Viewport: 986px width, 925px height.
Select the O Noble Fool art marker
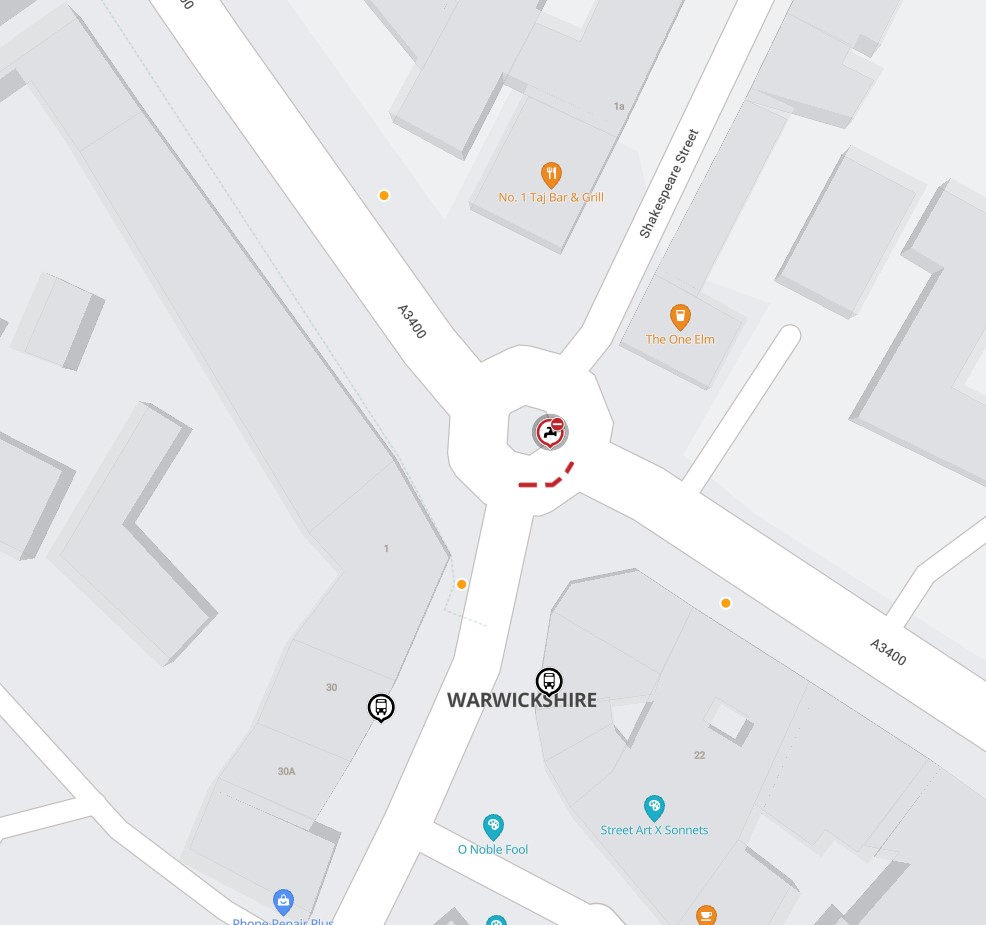point(493,827)
